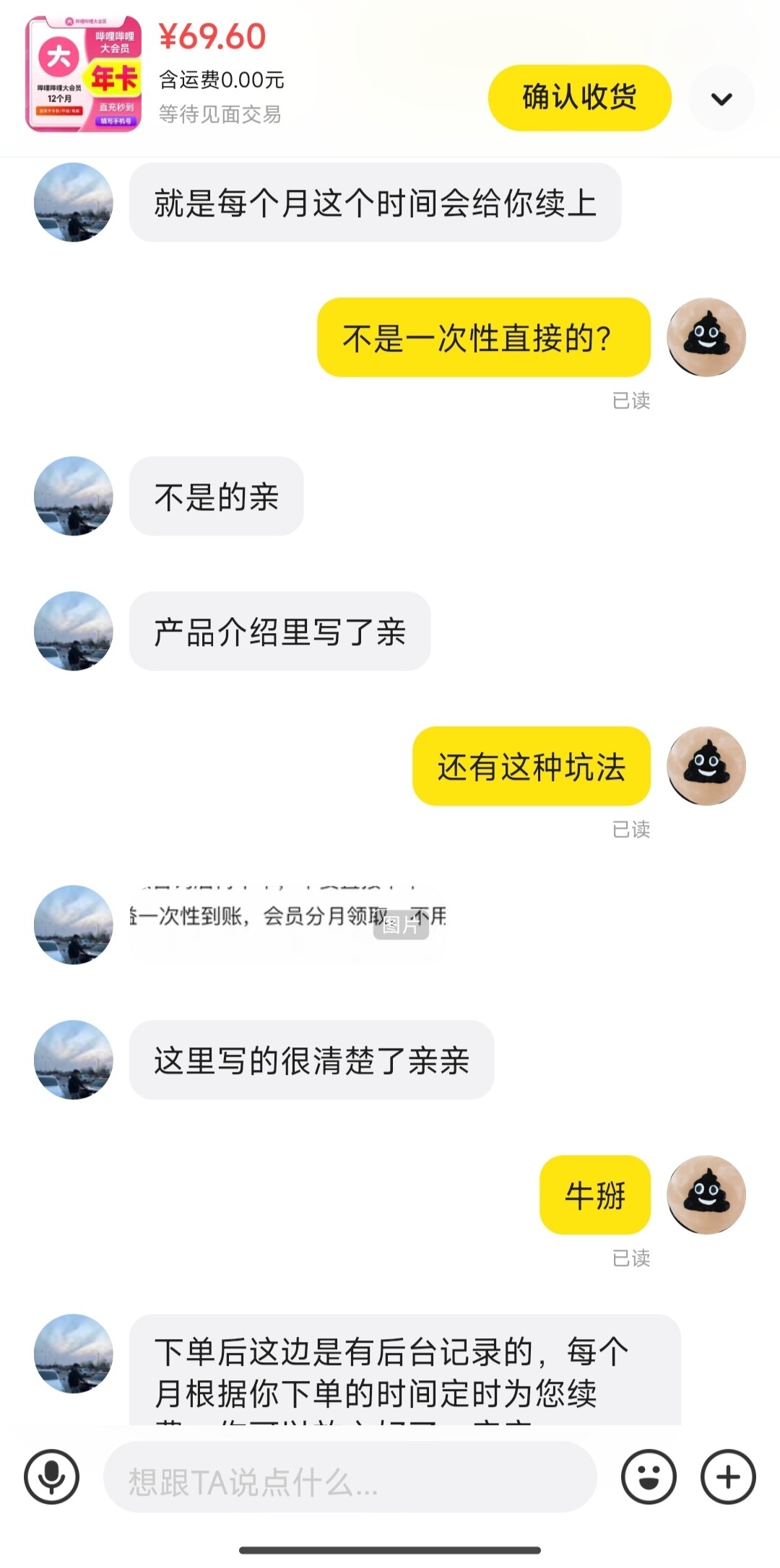Tap the voice input microphone icon

(x=51, y=1477)
